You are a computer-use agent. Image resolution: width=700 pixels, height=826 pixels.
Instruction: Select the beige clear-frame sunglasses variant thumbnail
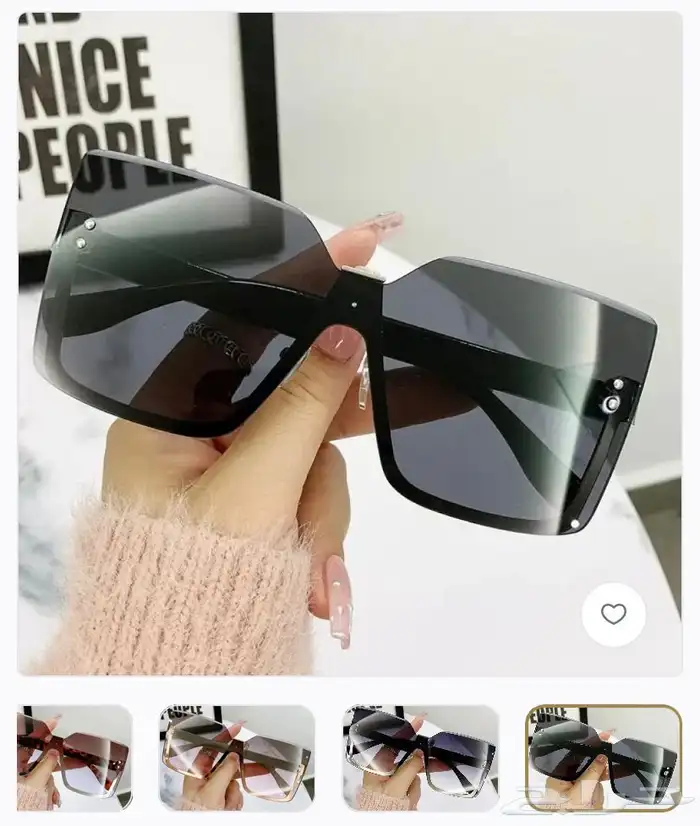(236, 757)
